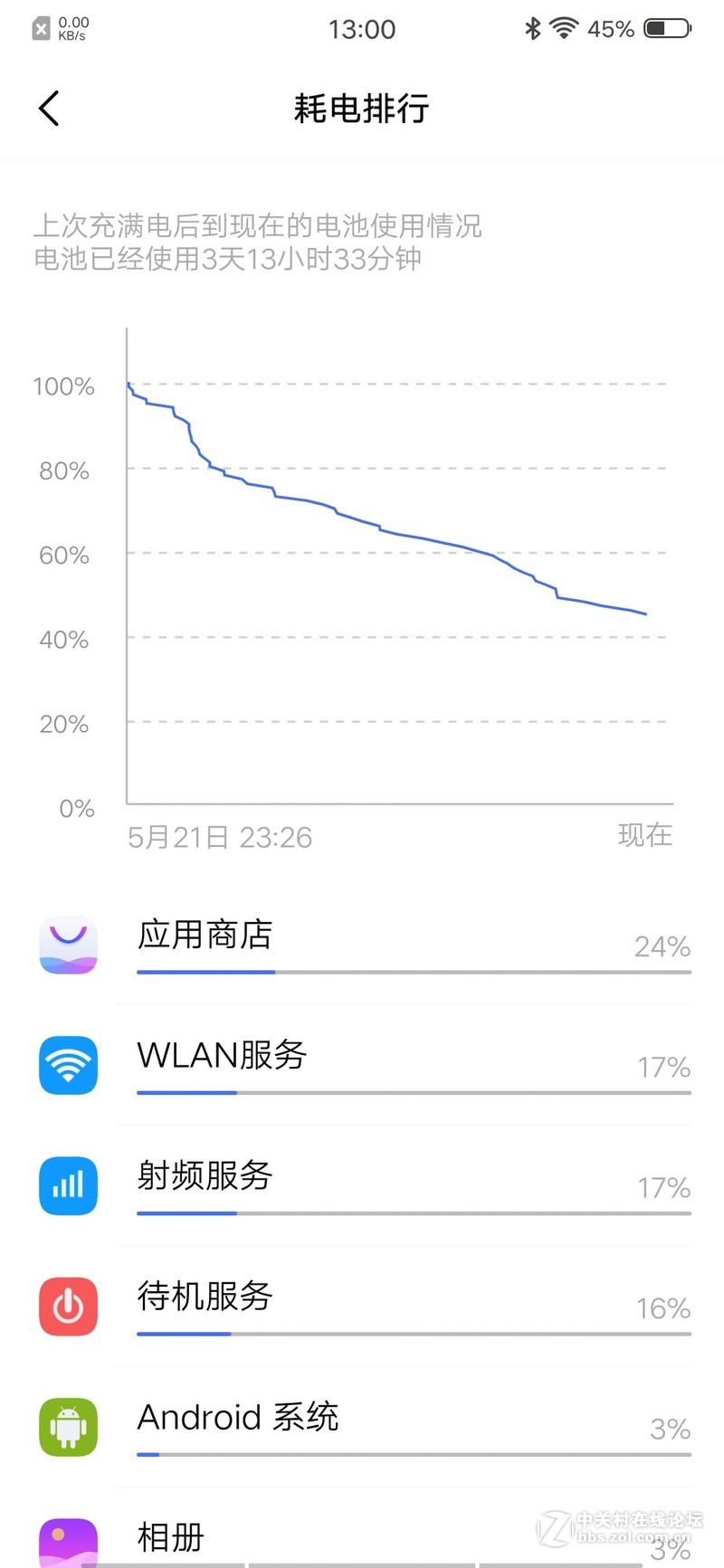Image resolution: width=724 pixels, height=1568 pixels.
Task: Open the 应用商店 app icon
Action: 68,944
